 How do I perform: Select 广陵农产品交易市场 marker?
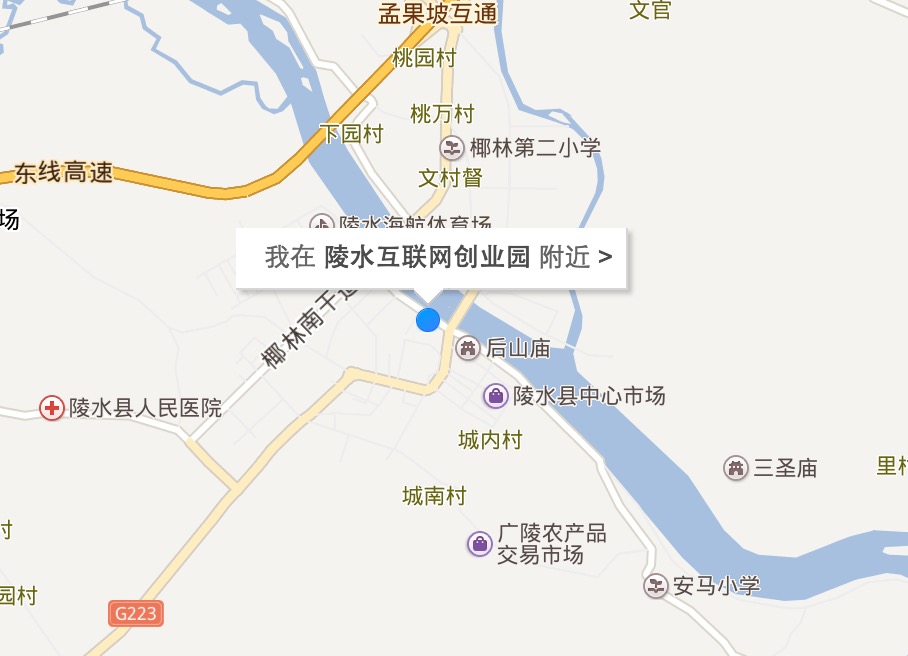tap(480, 544)
